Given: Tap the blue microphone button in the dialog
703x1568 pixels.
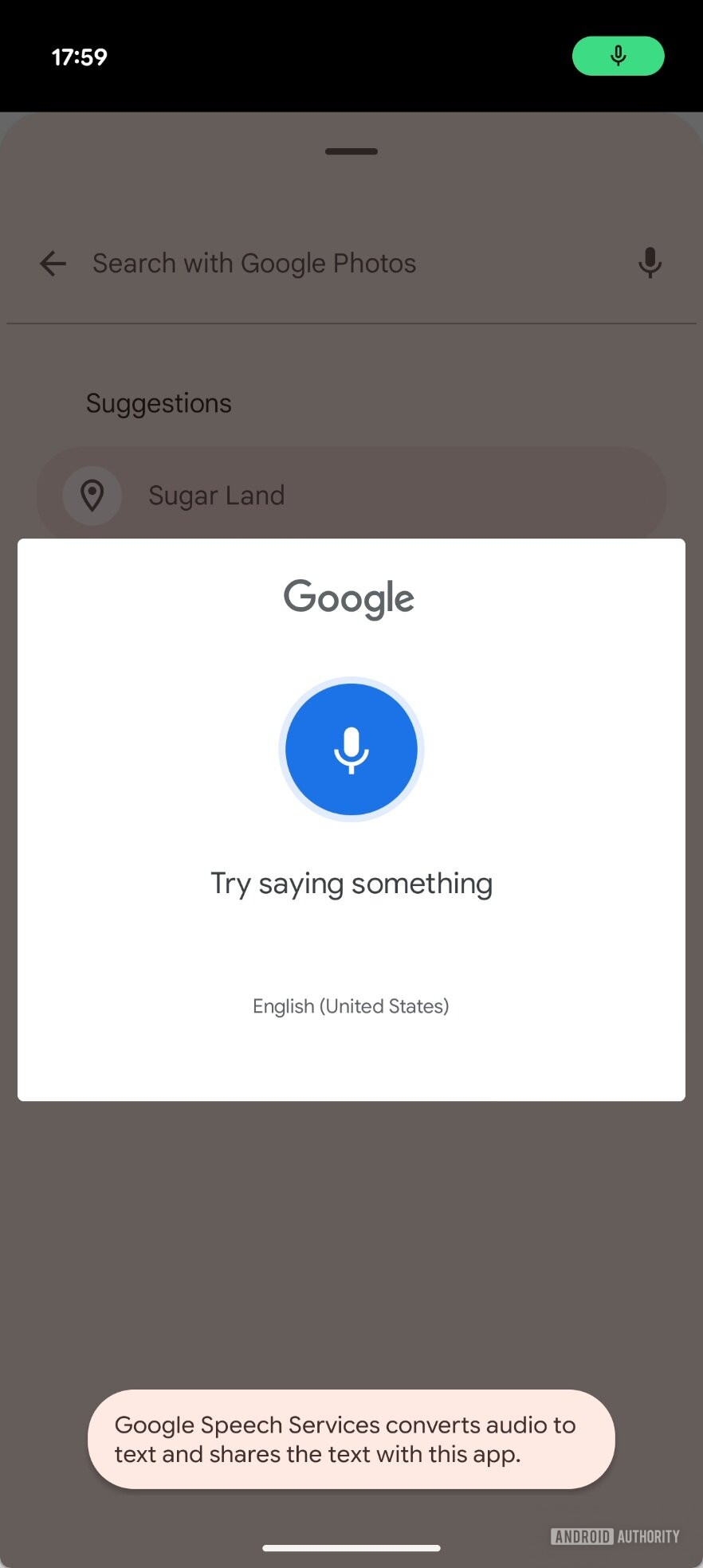Looking at the screenshot, I should coord(351,749).
